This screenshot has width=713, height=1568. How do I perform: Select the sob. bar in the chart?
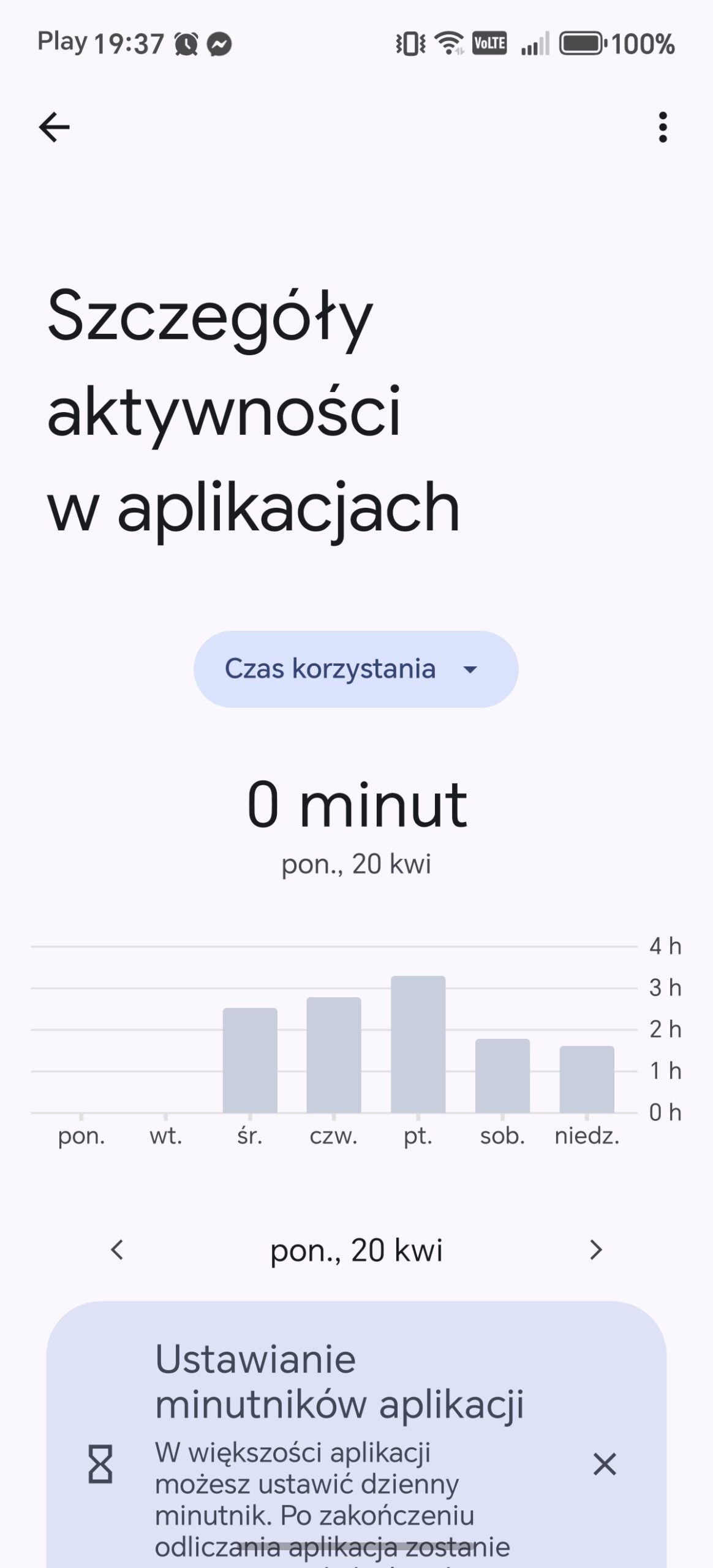(502, 1076)
